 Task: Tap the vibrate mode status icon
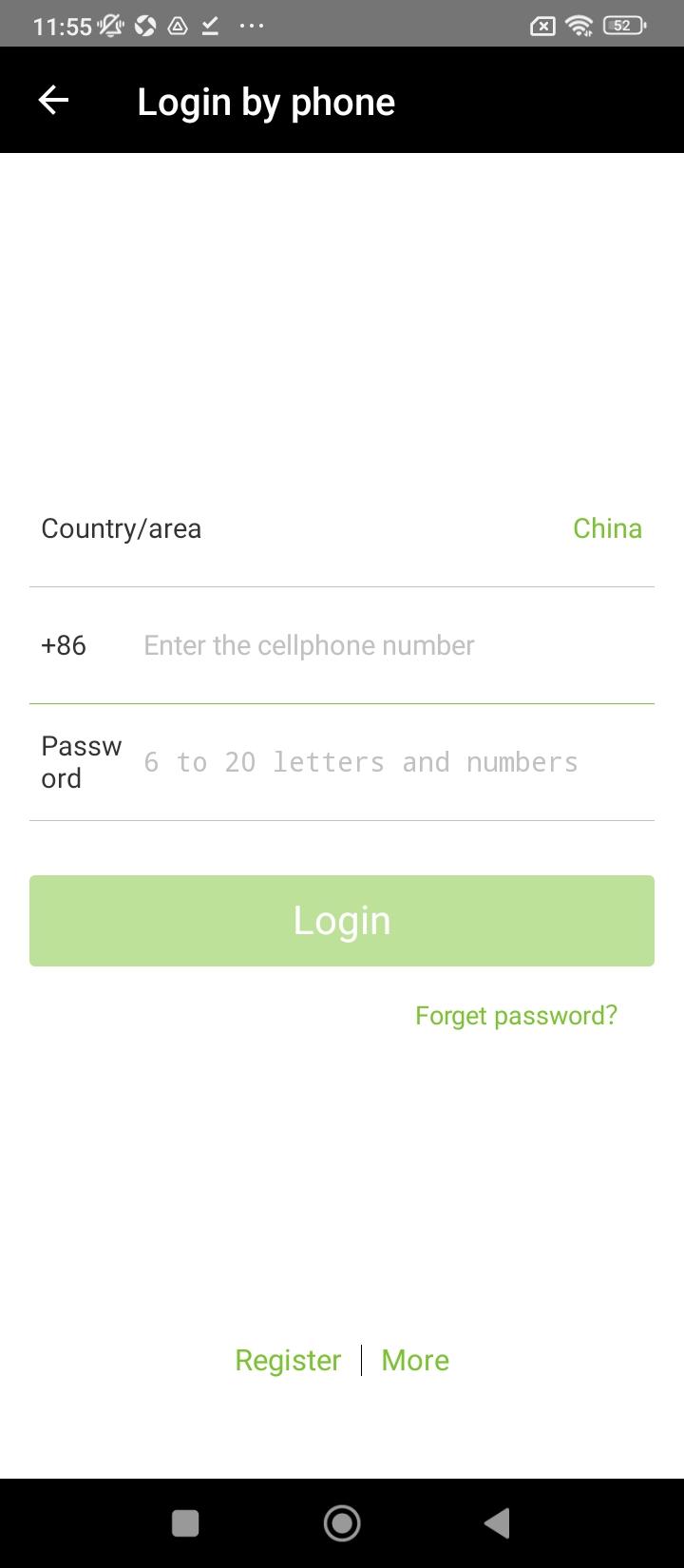pyautogui.click(x=109, y=26)
